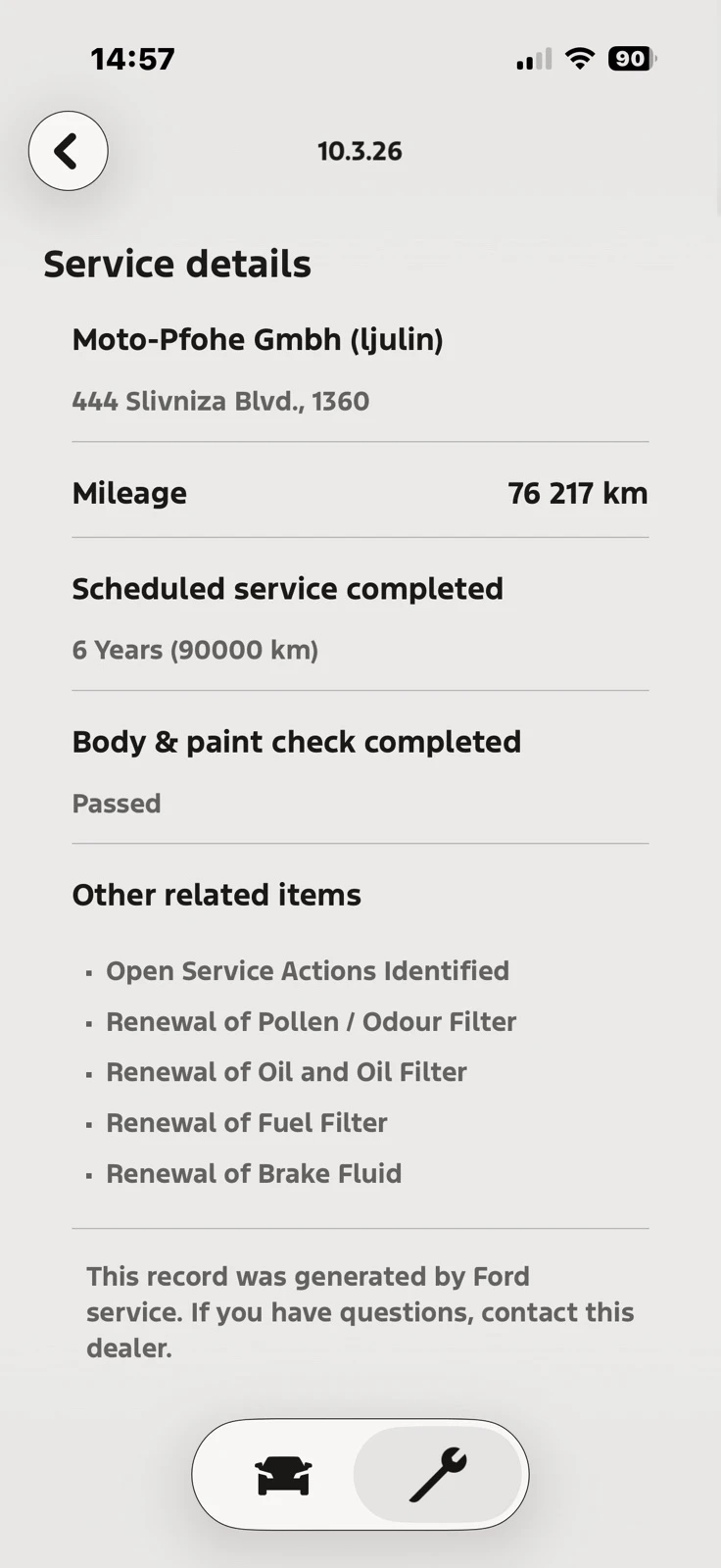Viewport: 721px width, 1568px height.
Task: Tap the battery indicator showing 90
Action: coord(631,59)
